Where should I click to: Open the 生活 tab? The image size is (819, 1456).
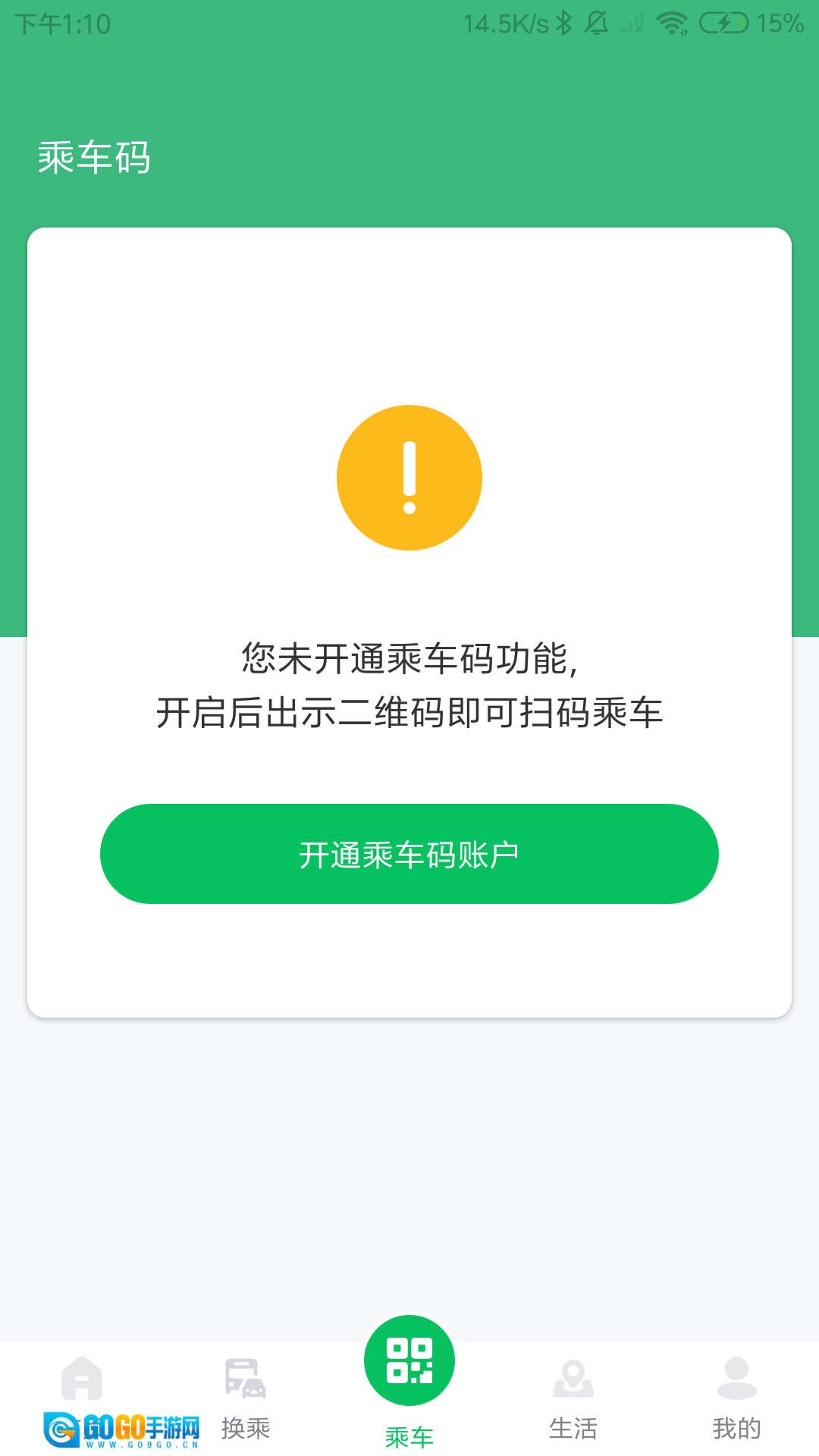coord(573,1397)
